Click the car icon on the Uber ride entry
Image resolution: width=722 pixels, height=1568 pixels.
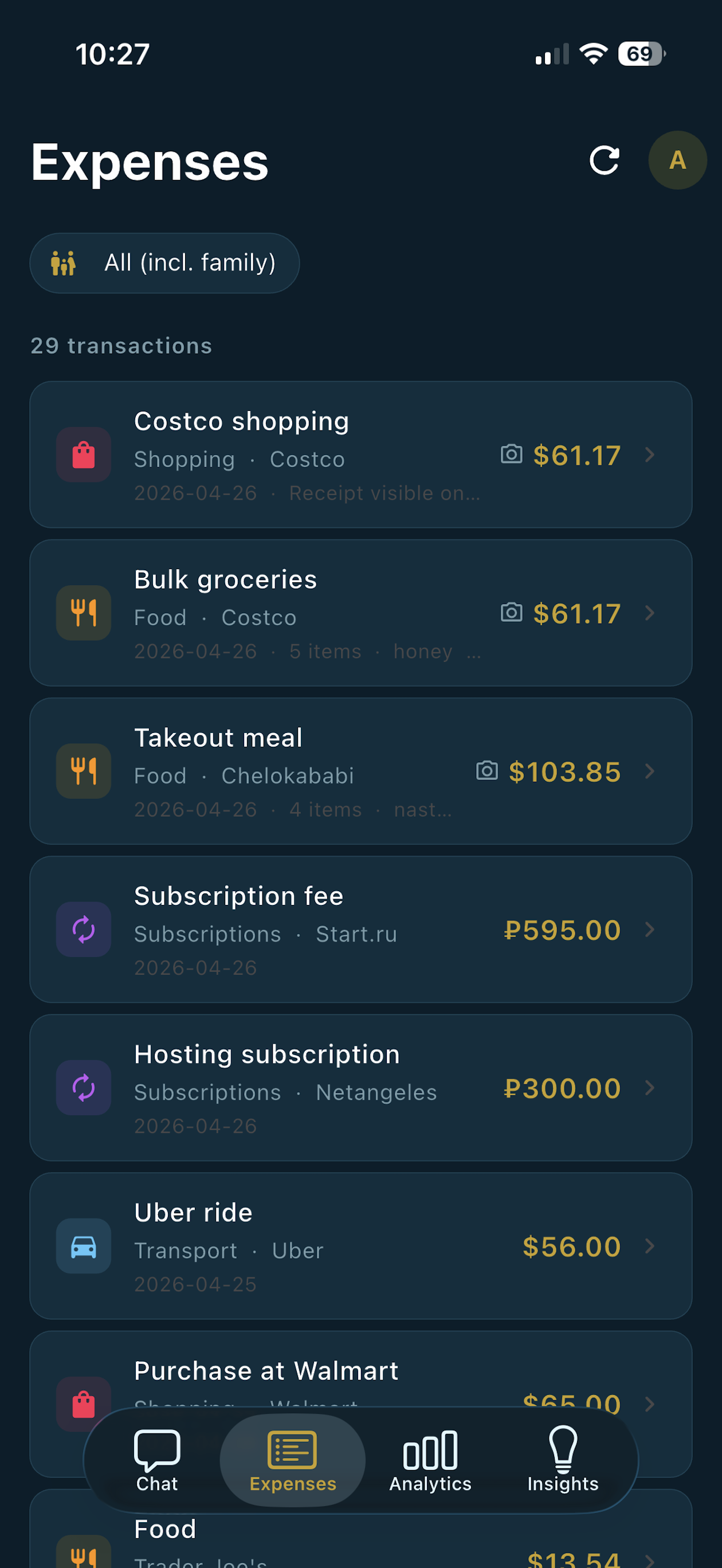84,1246
